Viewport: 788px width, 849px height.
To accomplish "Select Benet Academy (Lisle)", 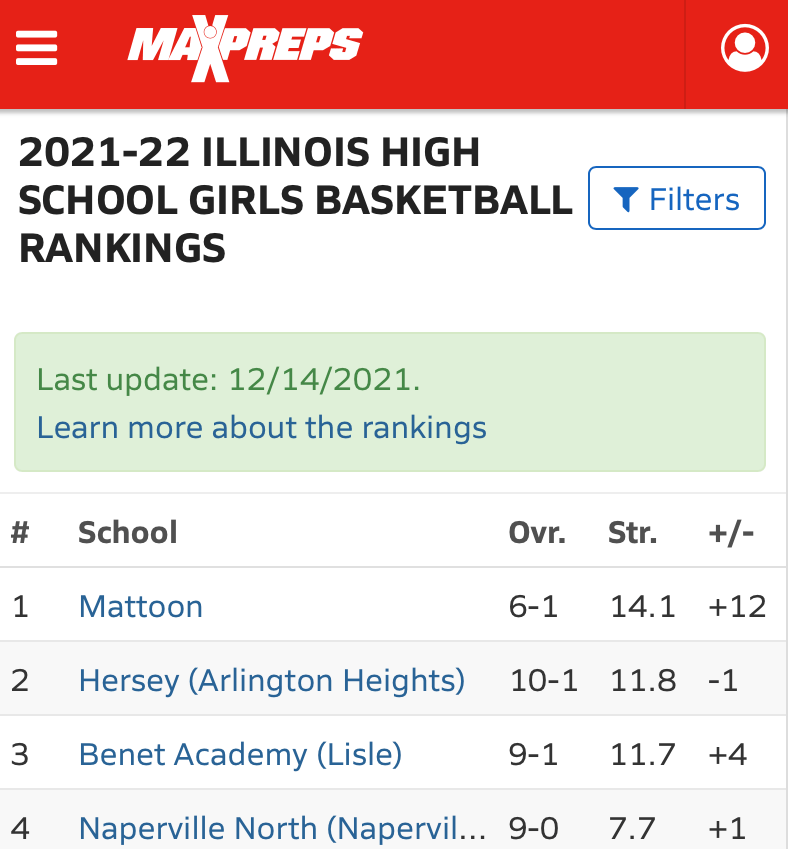I will 240,754.
